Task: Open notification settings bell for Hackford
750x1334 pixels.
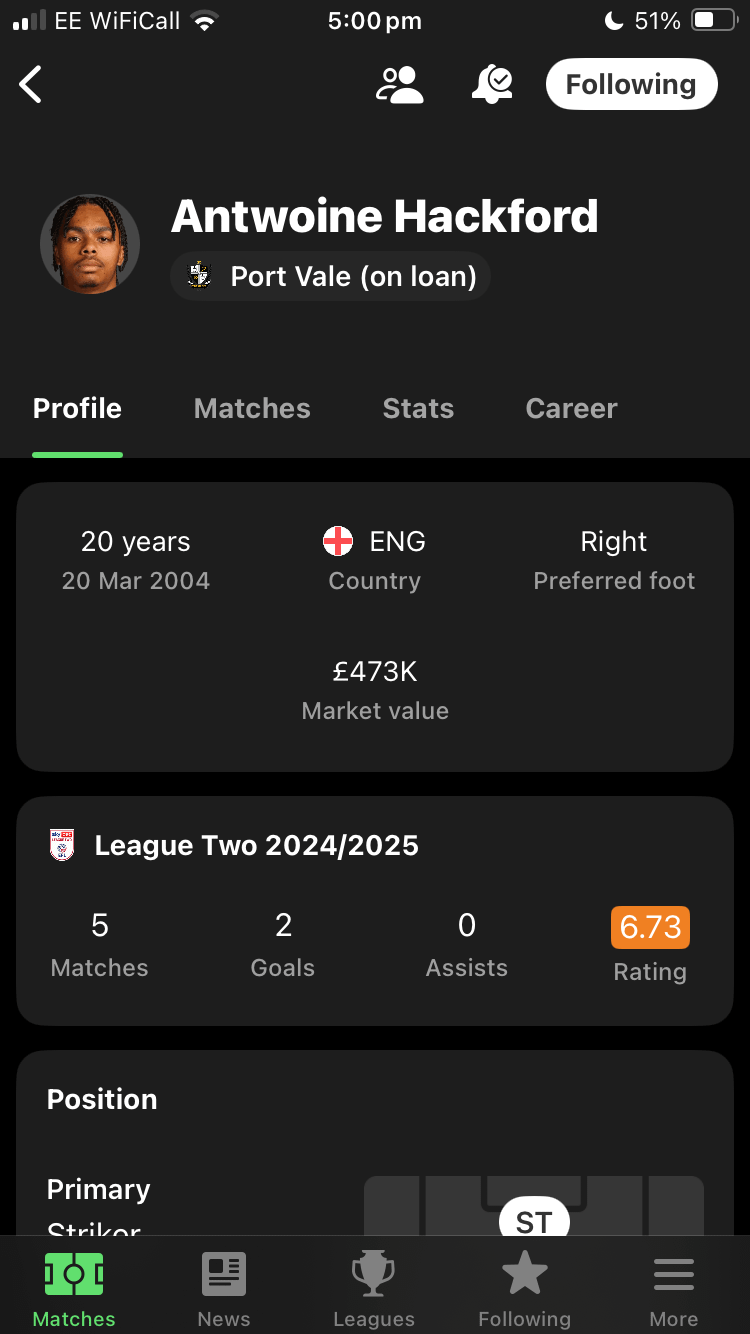Action: click(x=492, y=85)
